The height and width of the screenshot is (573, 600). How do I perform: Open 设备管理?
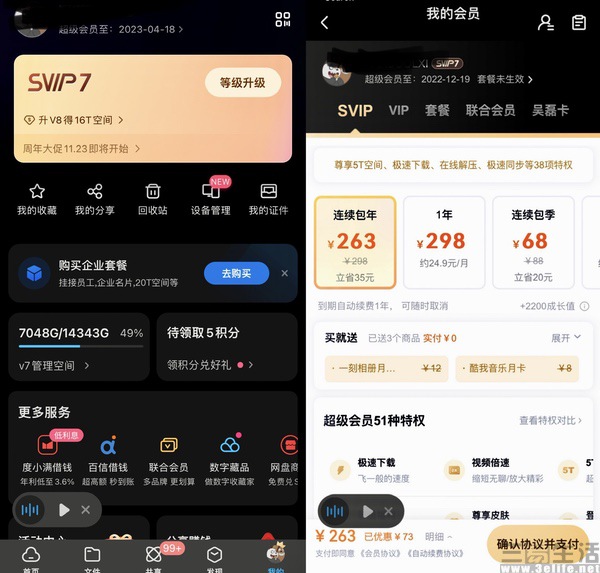click(x=211, y=198)
